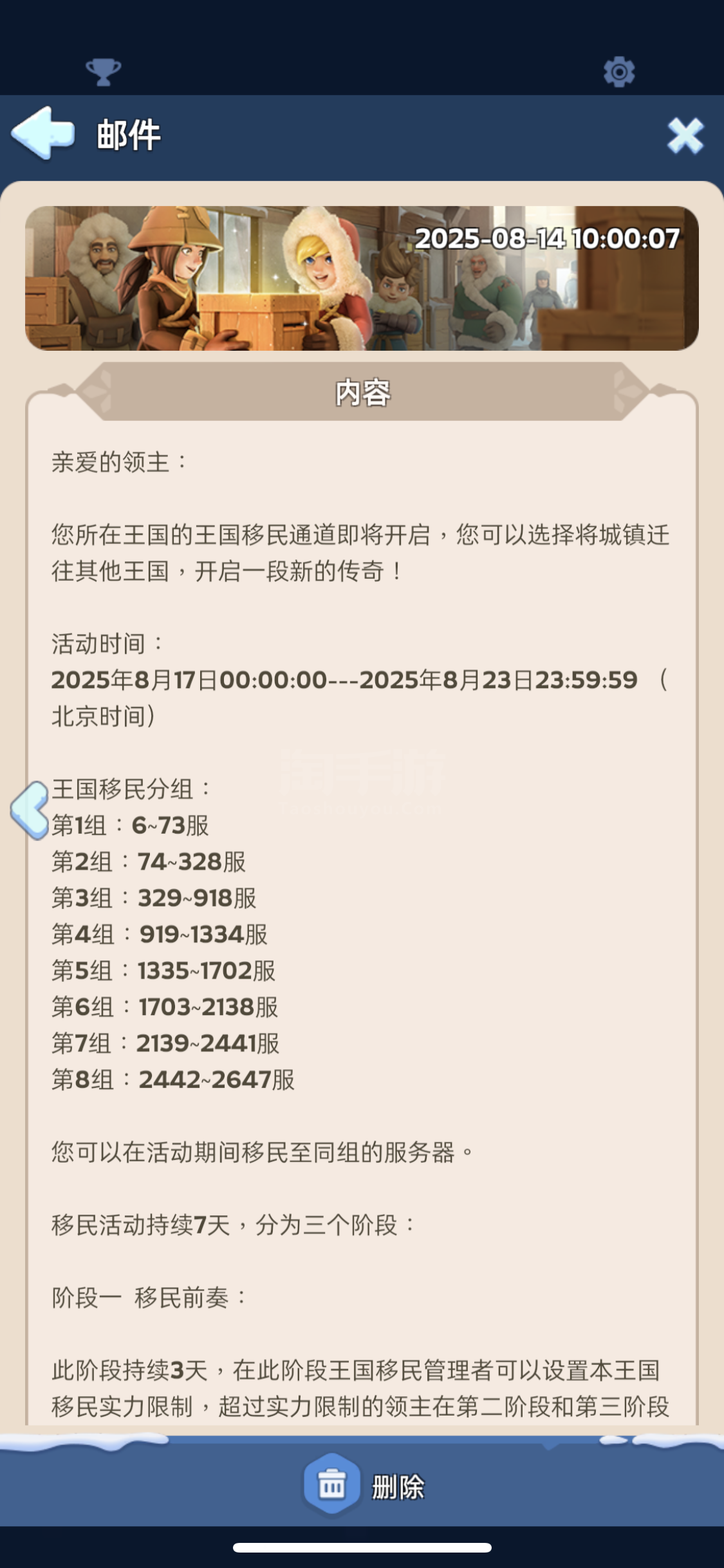The image size is (724, 1568).
Task: Go back using the arrow beside 邮件
Action: [42, 133]
